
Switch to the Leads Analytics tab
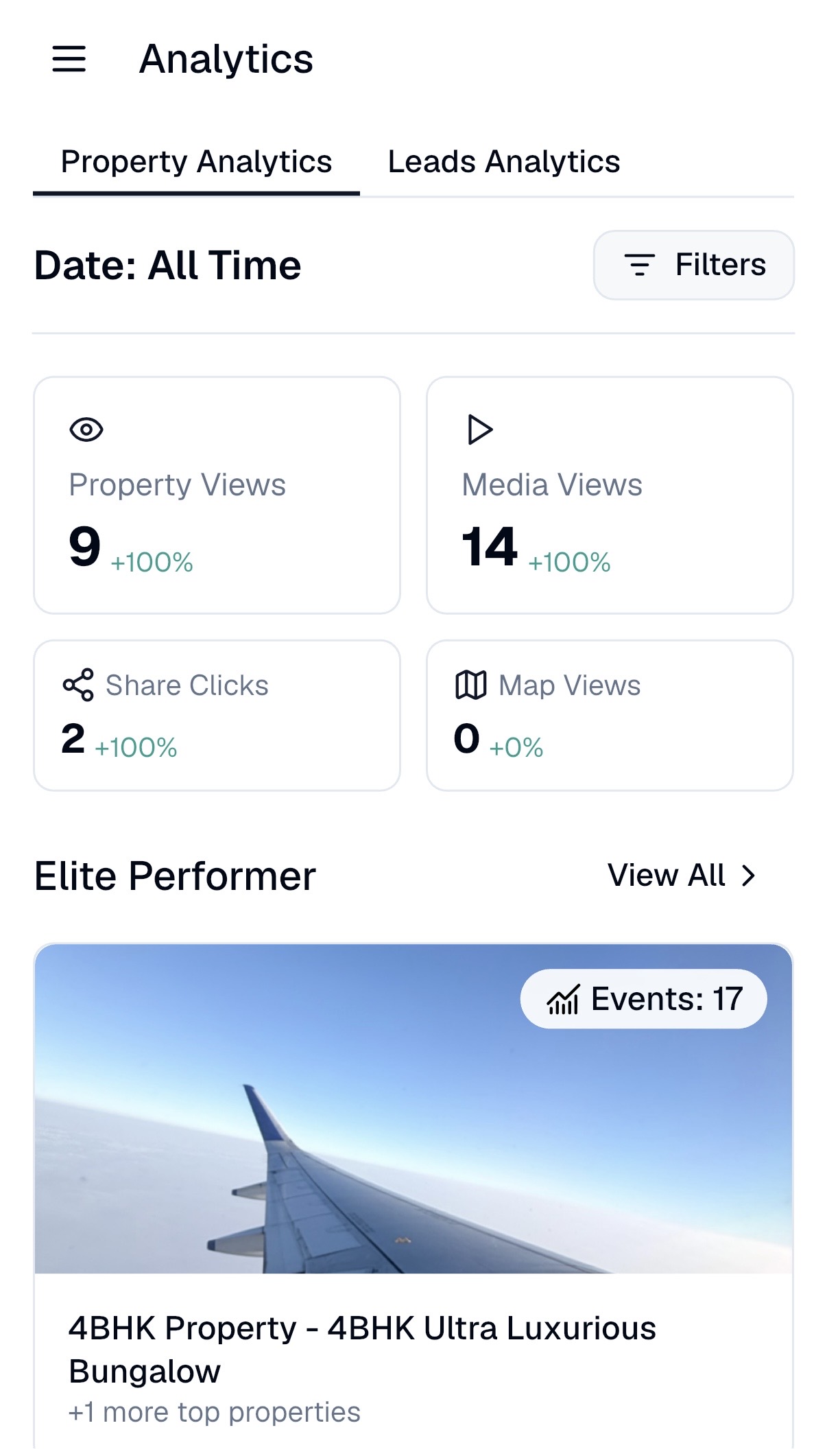[503, 161]
